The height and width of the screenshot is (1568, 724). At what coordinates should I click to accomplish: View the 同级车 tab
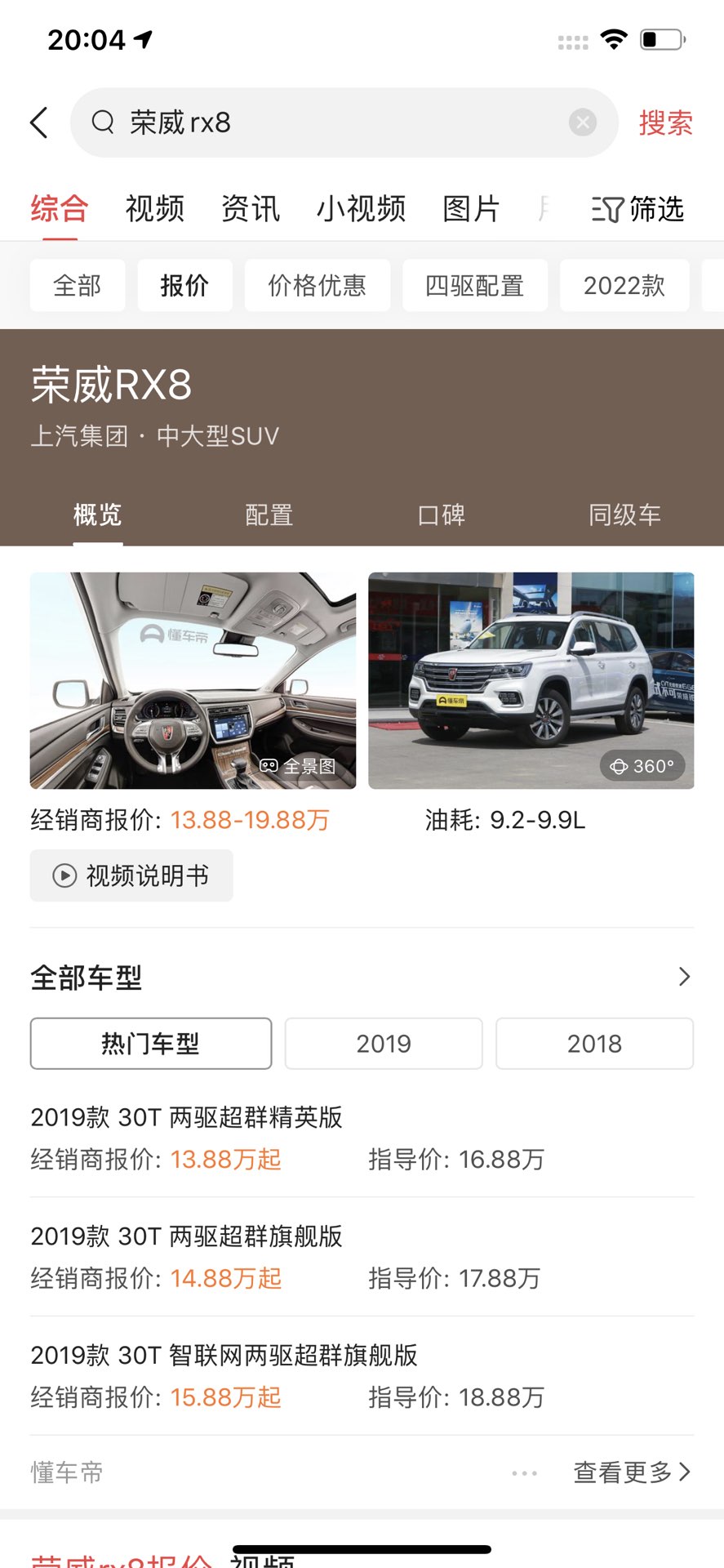pos(624,515)
